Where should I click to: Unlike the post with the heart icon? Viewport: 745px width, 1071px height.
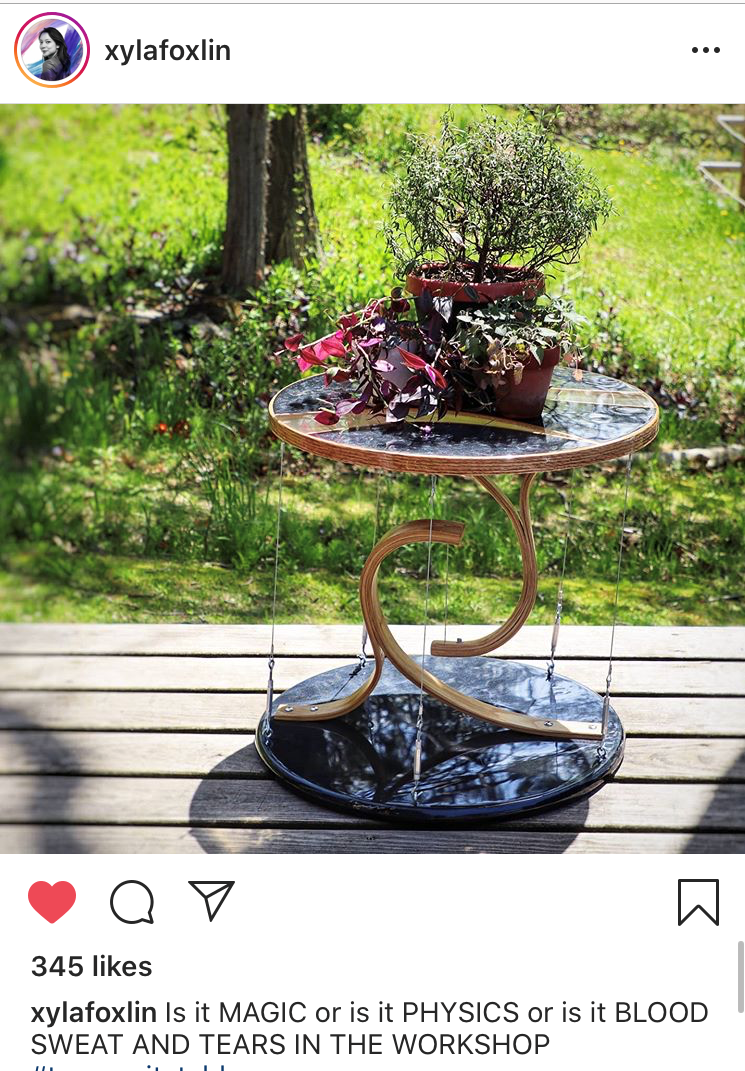[x=52, y=902]
